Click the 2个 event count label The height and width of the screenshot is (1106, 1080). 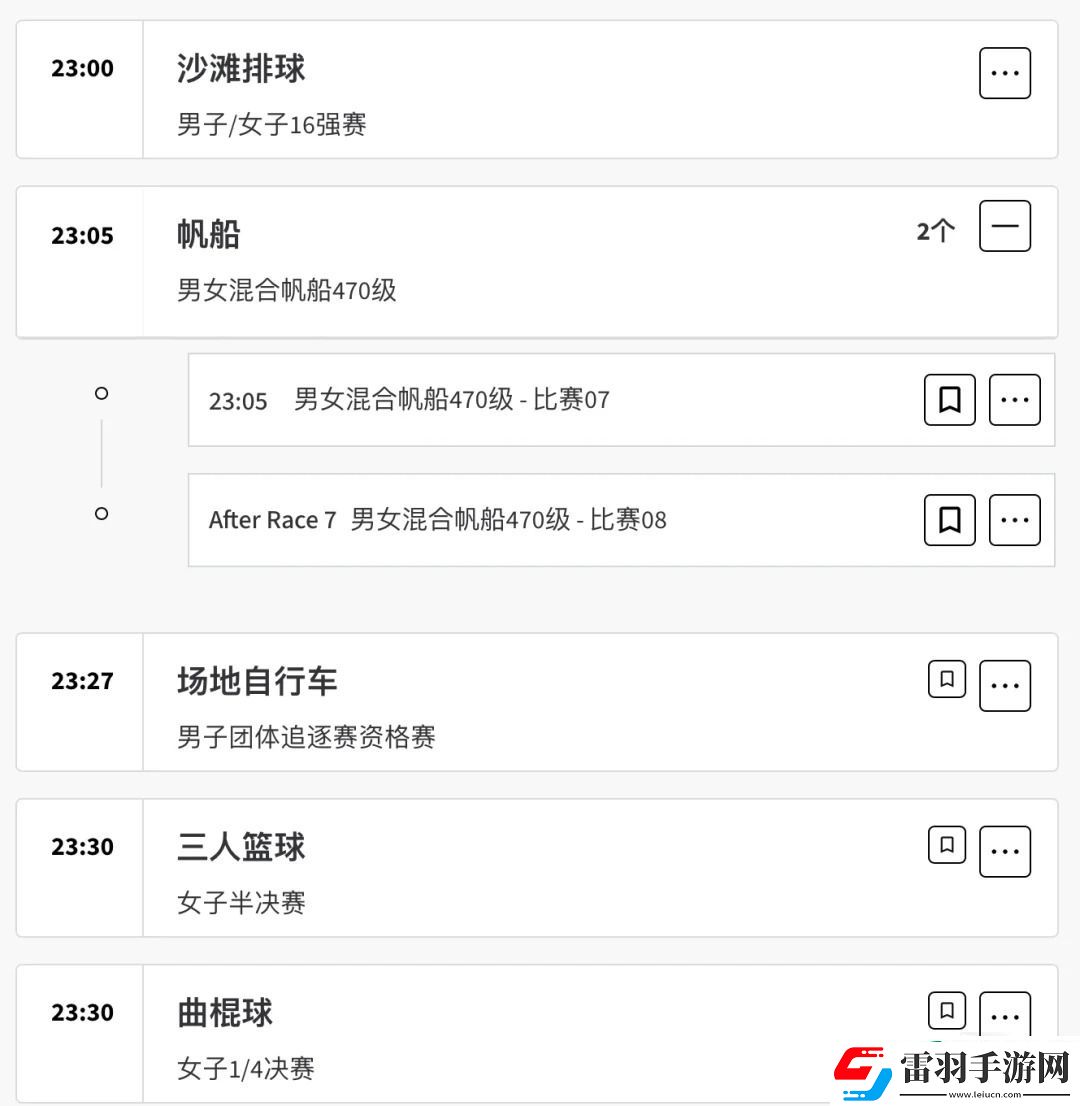pyautogui.click(x=934, y=230)
